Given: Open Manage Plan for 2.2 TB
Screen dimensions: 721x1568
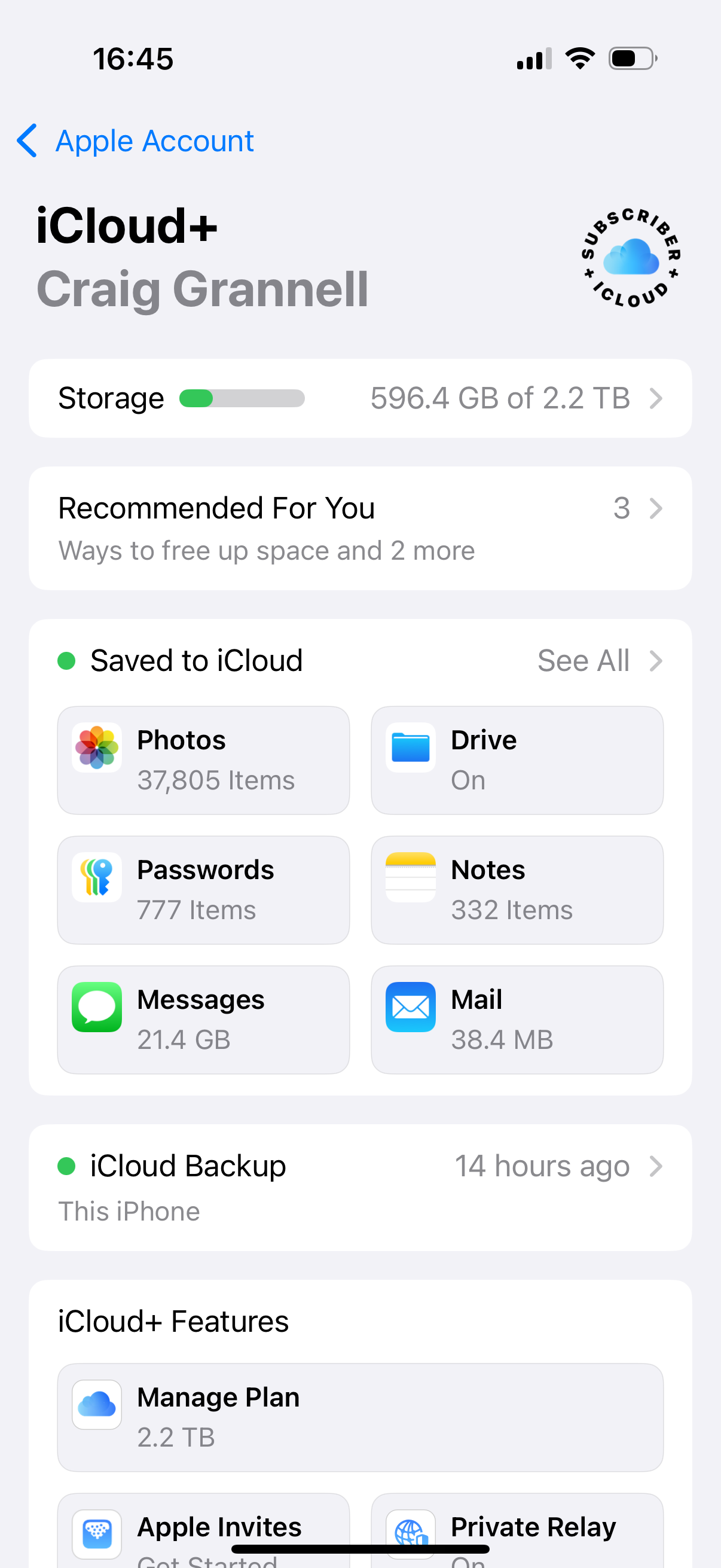Looking at the screenshot, I should (x=360, y=1418).
